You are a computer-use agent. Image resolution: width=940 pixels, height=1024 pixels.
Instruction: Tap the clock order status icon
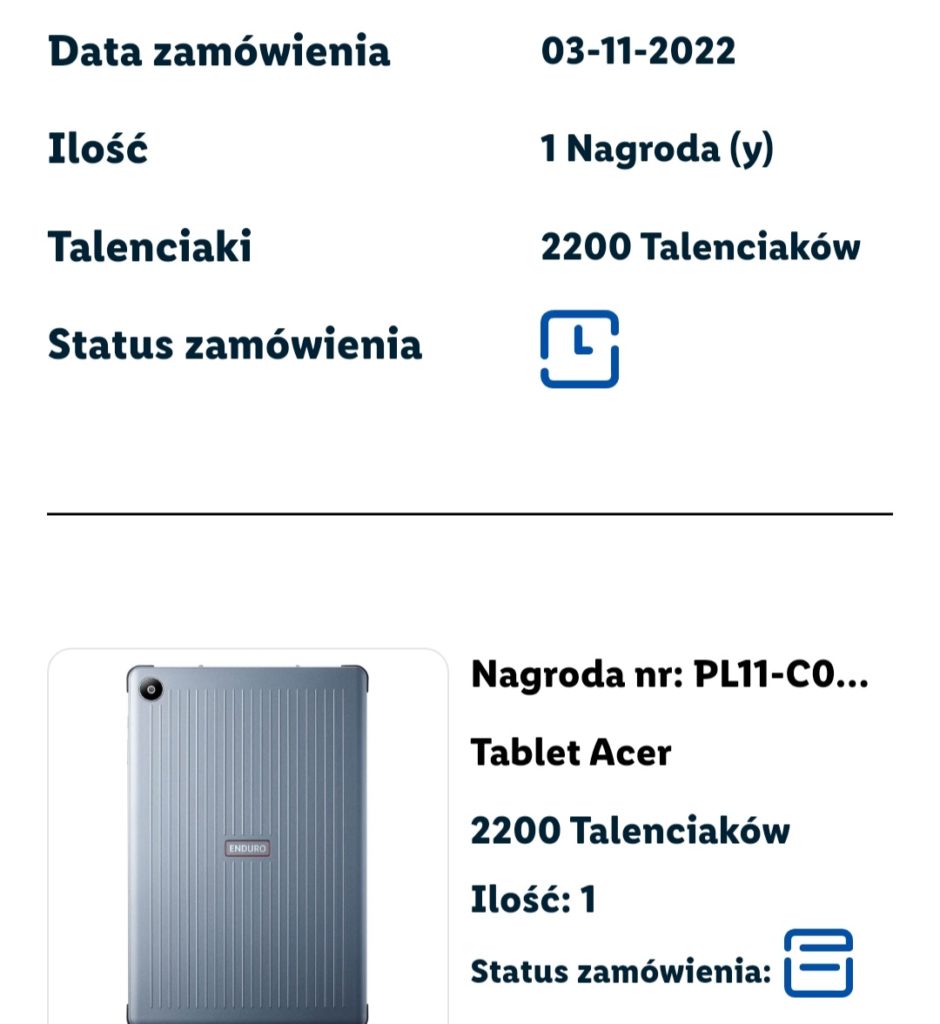580,348
